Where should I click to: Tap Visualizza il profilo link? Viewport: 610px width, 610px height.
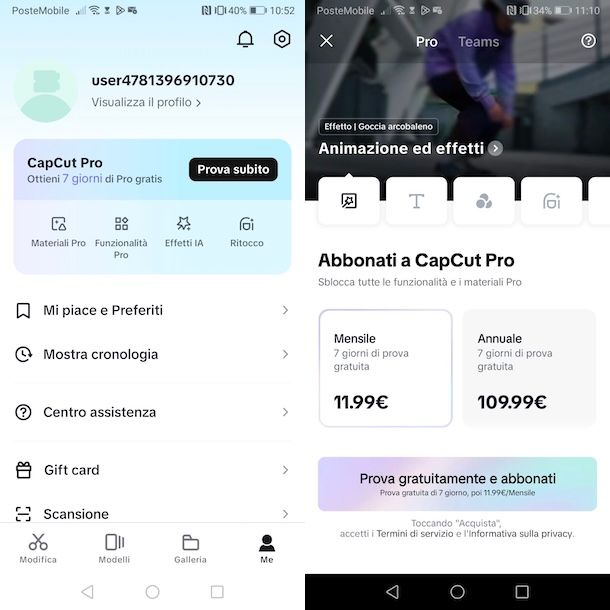coord(146,102)
